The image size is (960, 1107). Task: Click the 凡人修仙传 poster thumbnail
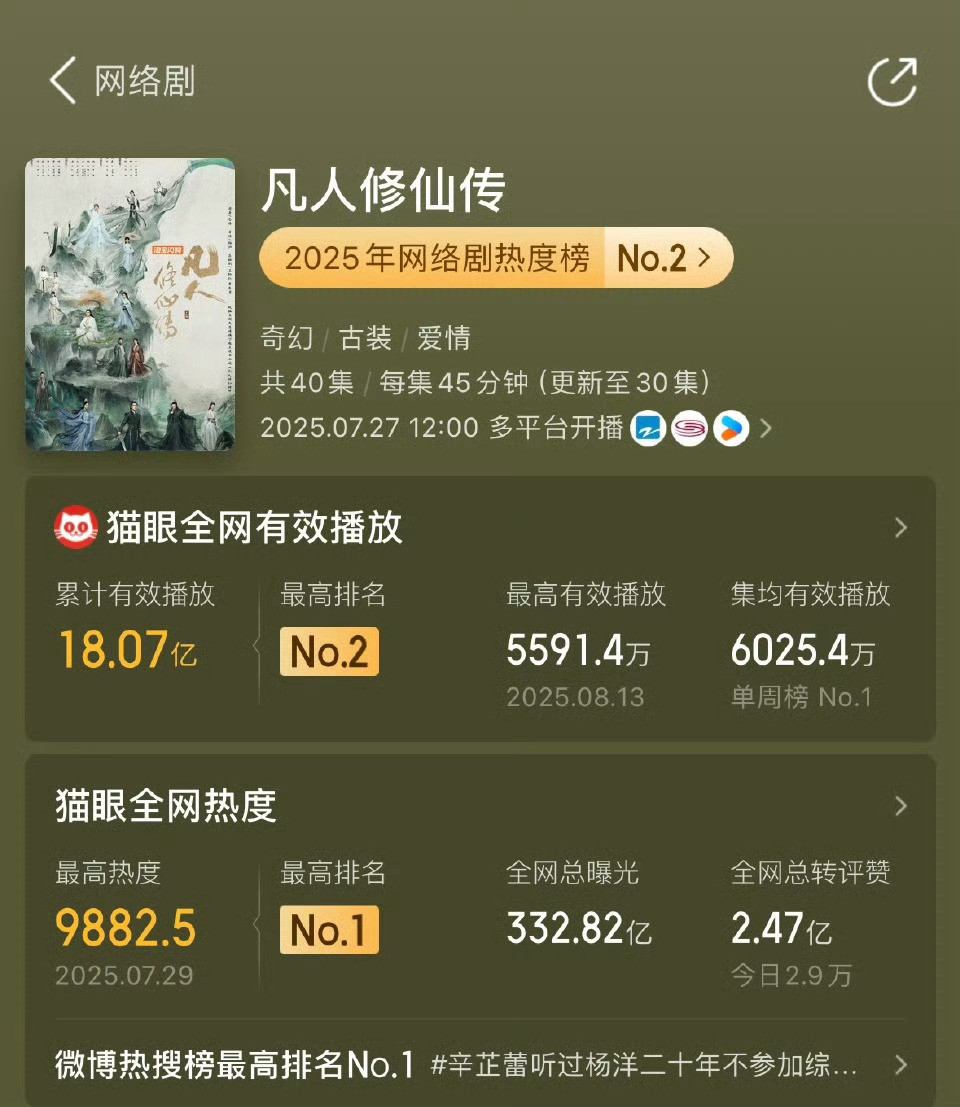130,303
